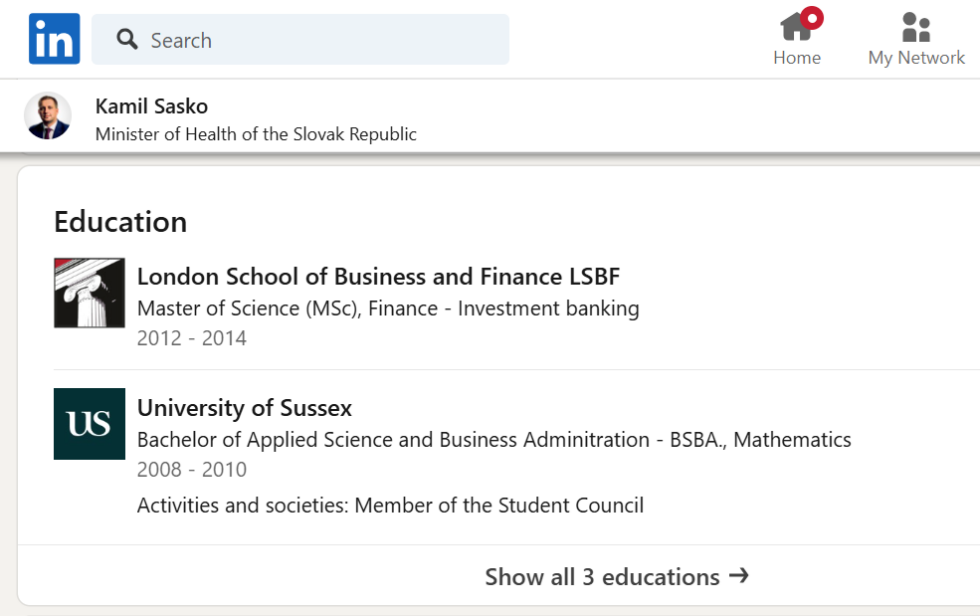Viewport: 980px width, 616px height.
Task: Switch to My Network tab
Action: 916,39
